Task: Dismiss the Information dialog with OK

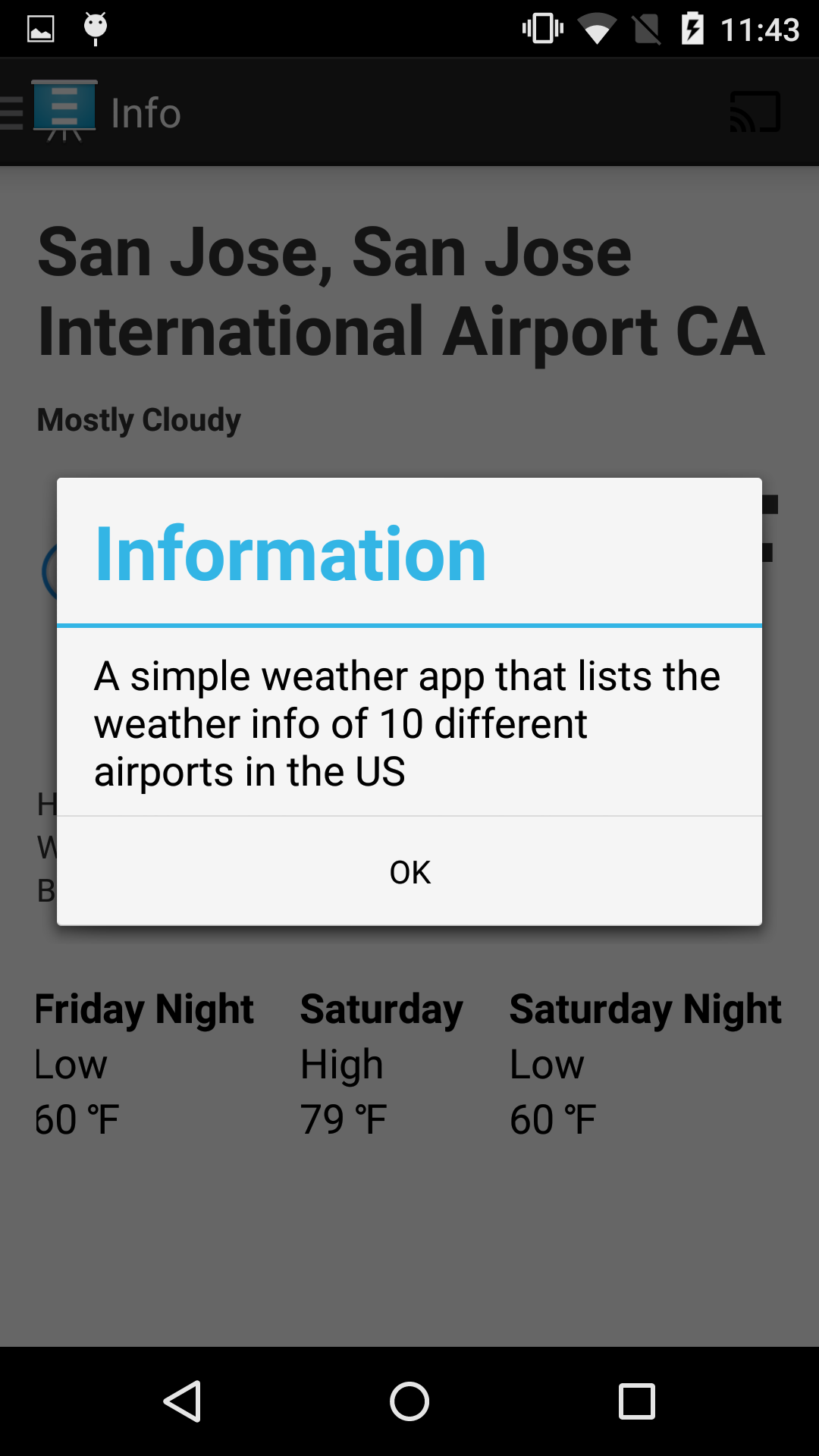Action: (409, 872)
